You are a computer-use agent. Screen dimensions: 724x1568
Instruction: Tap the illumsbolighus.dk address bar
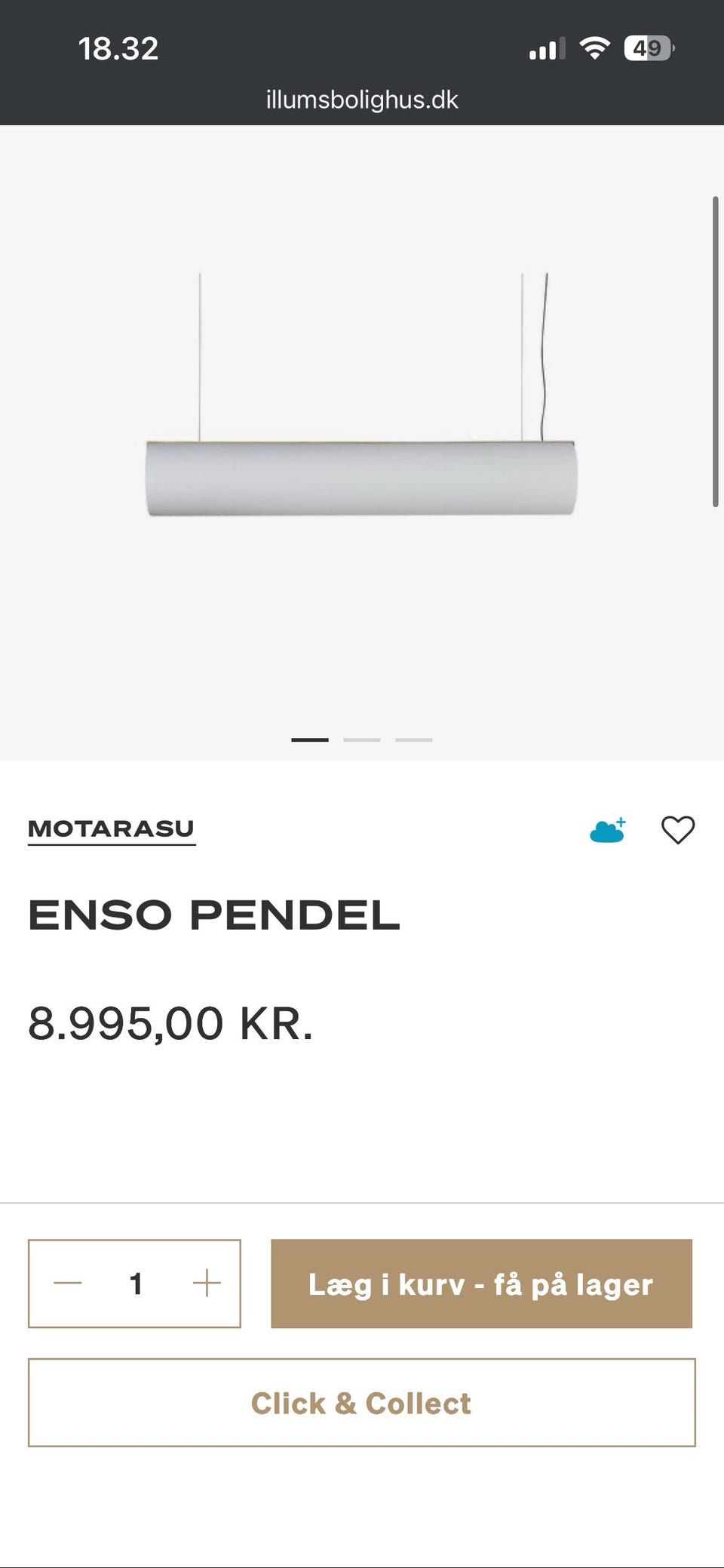coord(362,100)
